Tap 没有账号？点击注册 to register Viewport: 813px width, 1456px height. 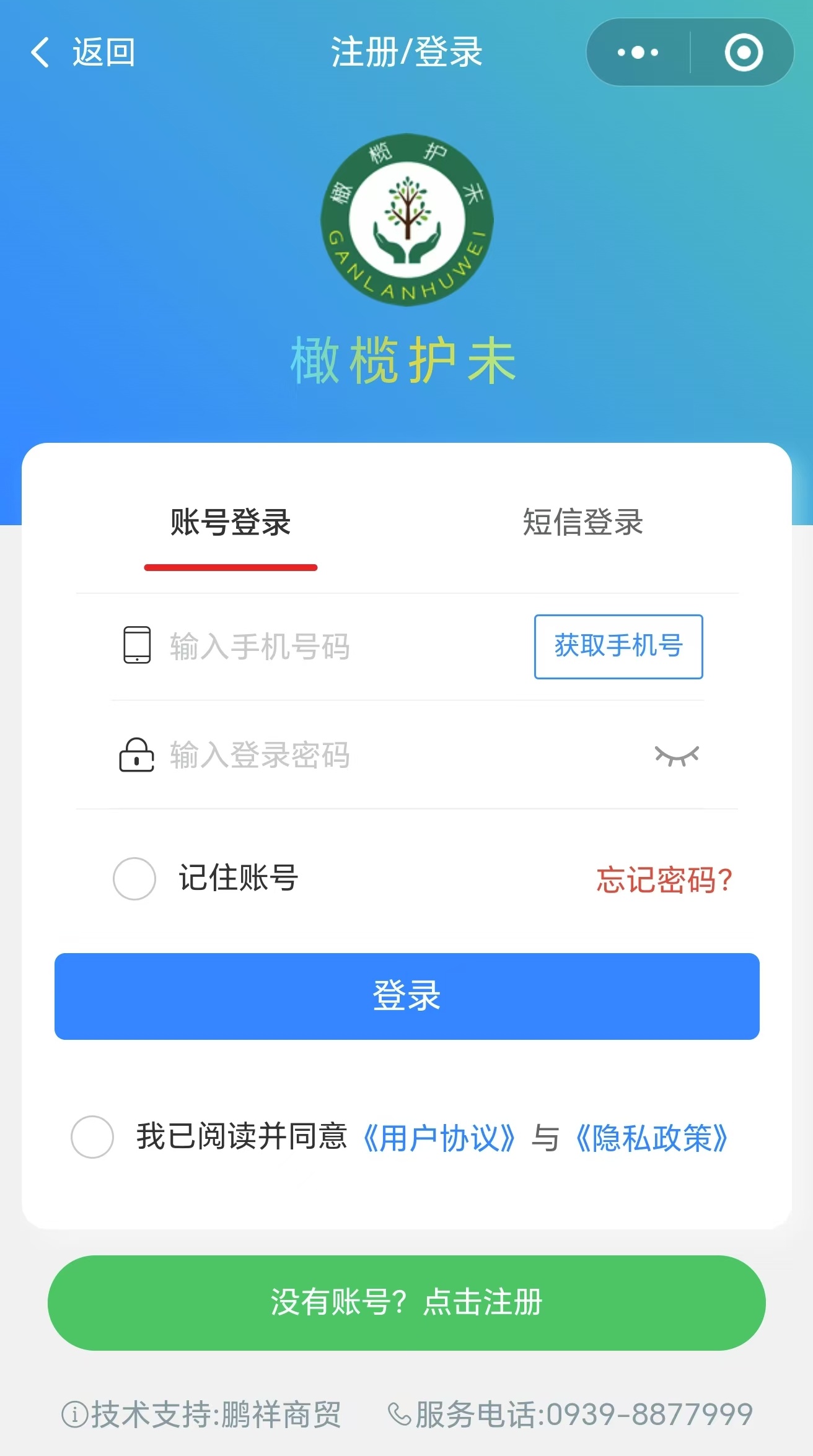(x=406, y=1302)
